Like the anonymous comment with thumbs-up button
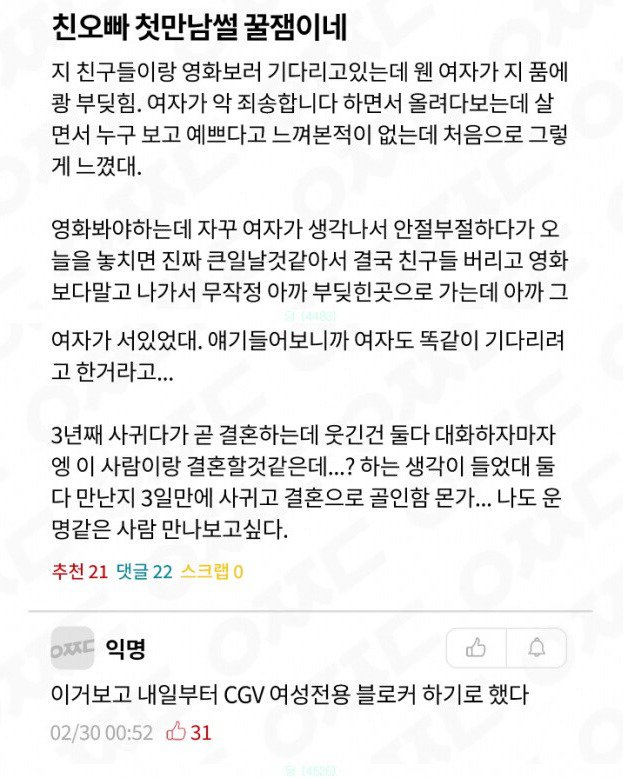623x778 pixels. point(476,649)
